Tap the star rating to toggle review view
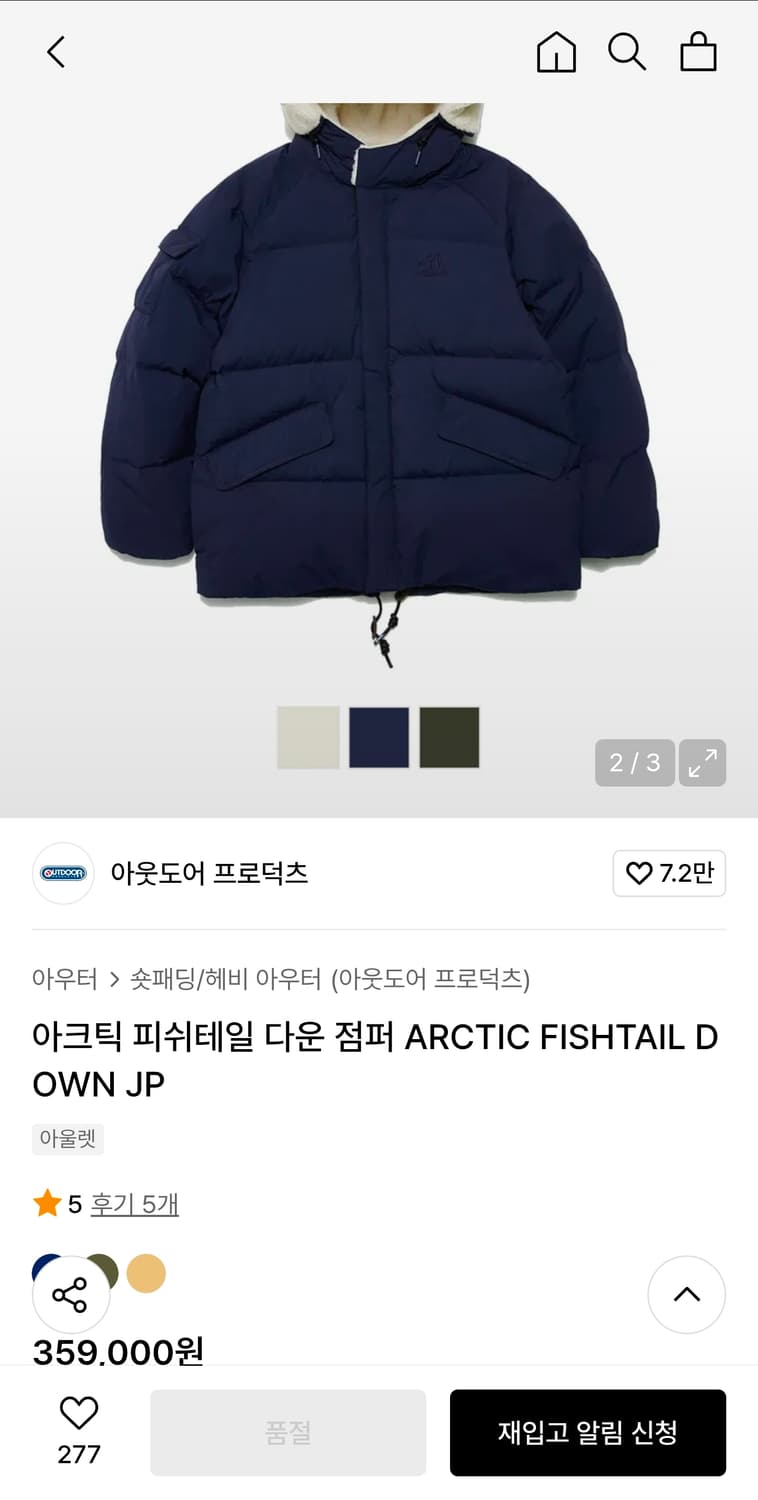758x1500 pixels. [x=44, y=1203]
